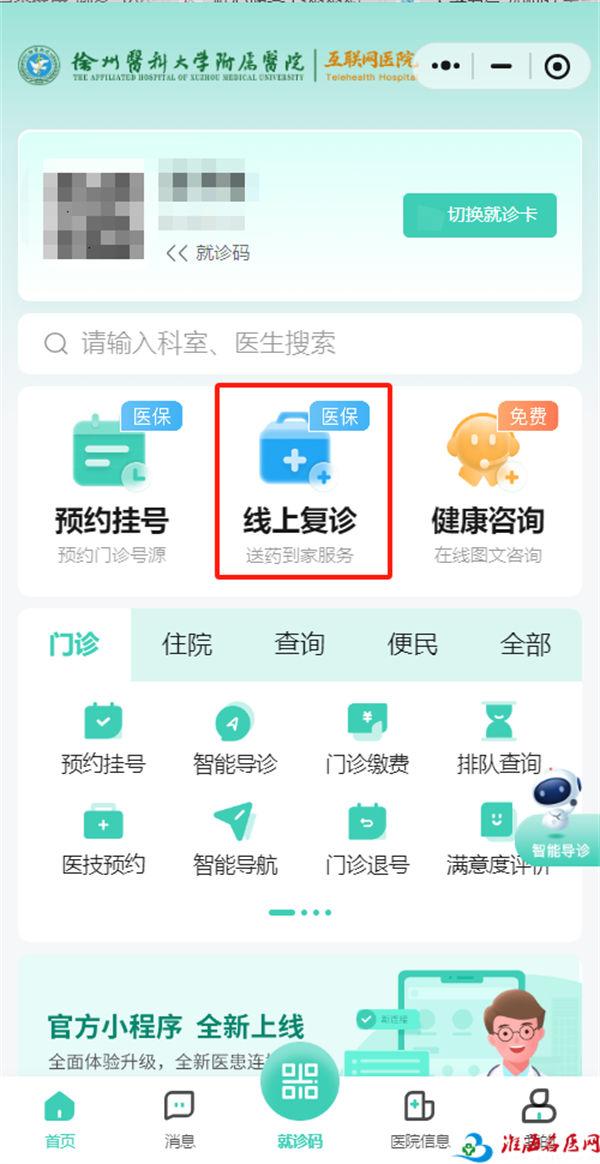Switch to the 便民 tab
Image resolution: width=600 pixels, height=1164 pixels.
412,644
